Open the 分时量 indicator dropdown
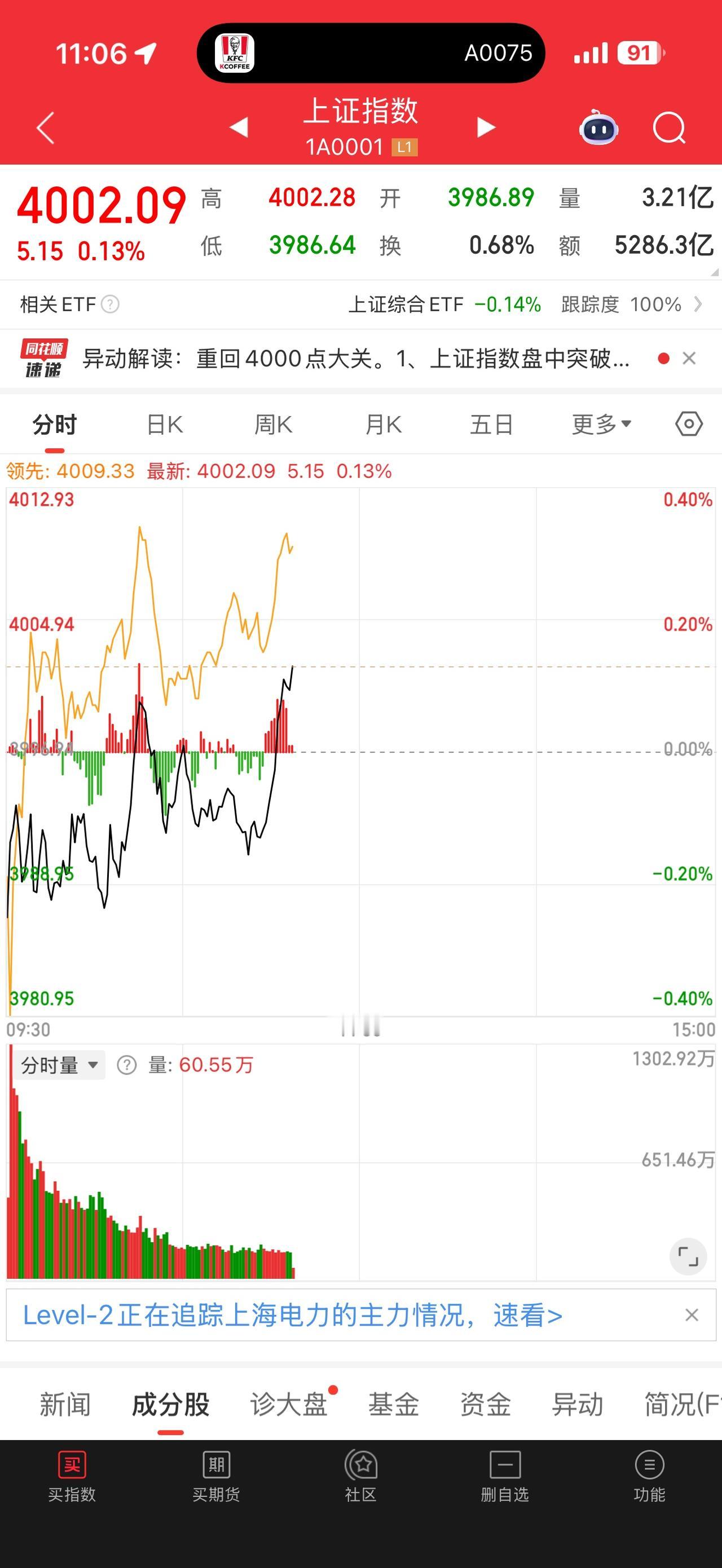The height and width of the screenshot is (1568, 722). [59, 1065]
